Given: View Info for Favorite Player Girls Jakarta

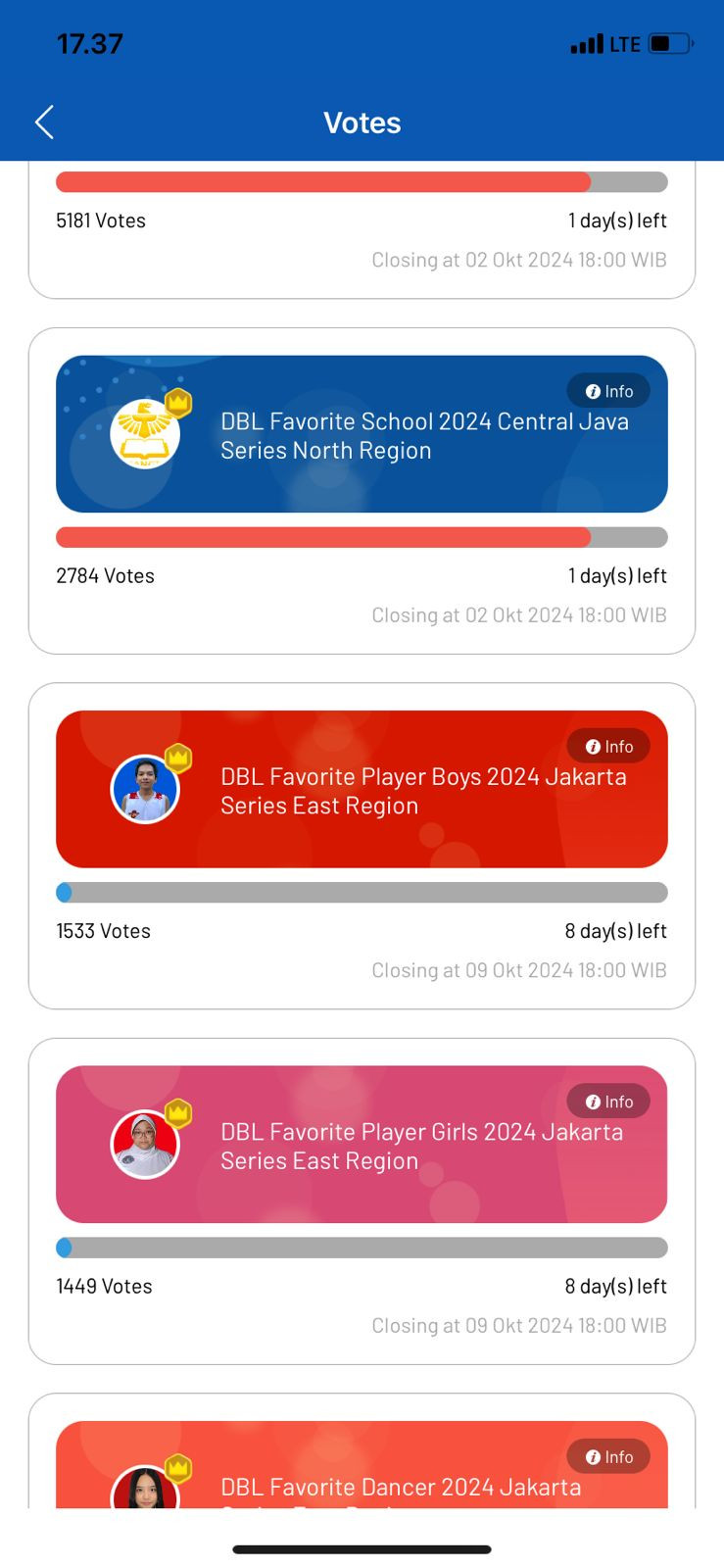Looking at the screenshot, I should [x=608, y=1102].
